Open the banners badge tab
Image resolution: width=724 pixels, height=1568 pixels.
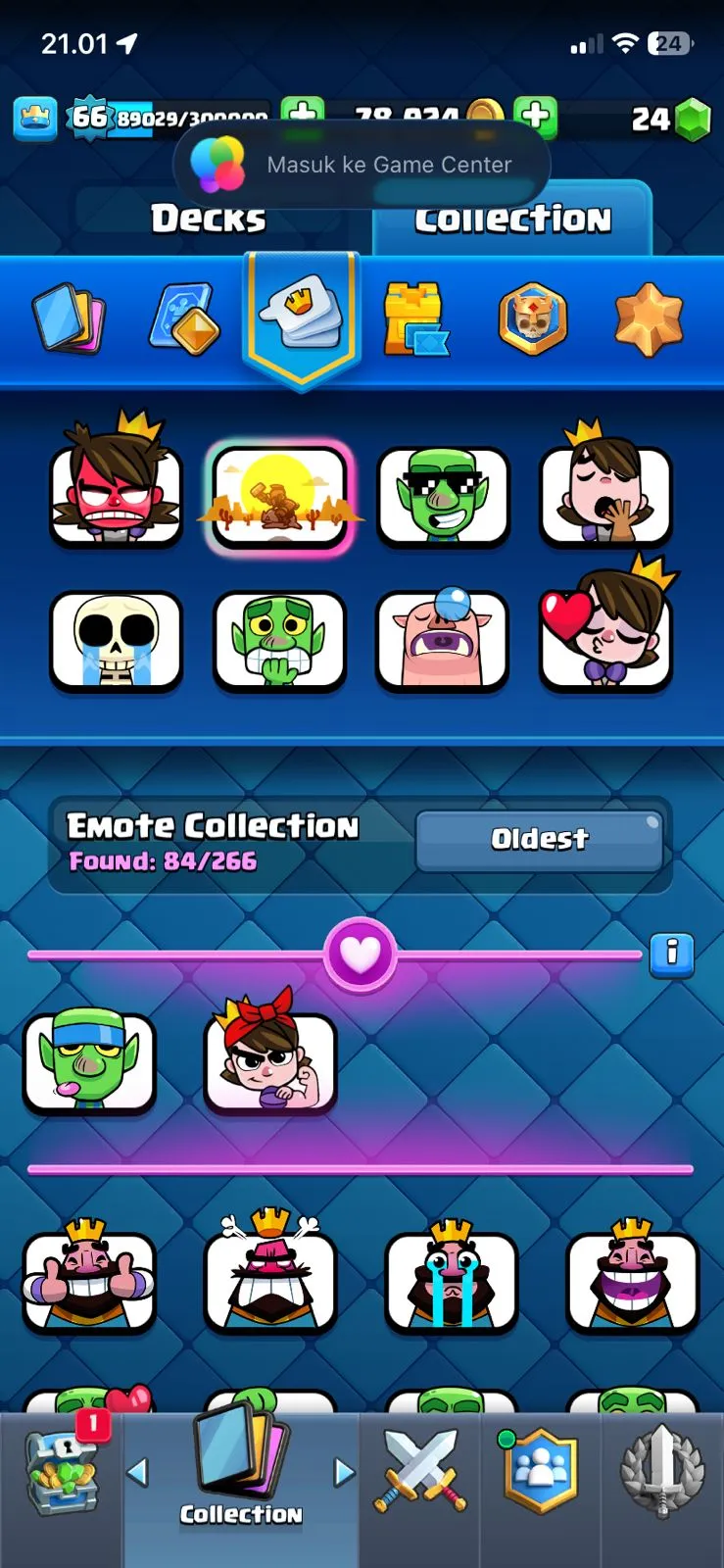[x=533, y=318]
